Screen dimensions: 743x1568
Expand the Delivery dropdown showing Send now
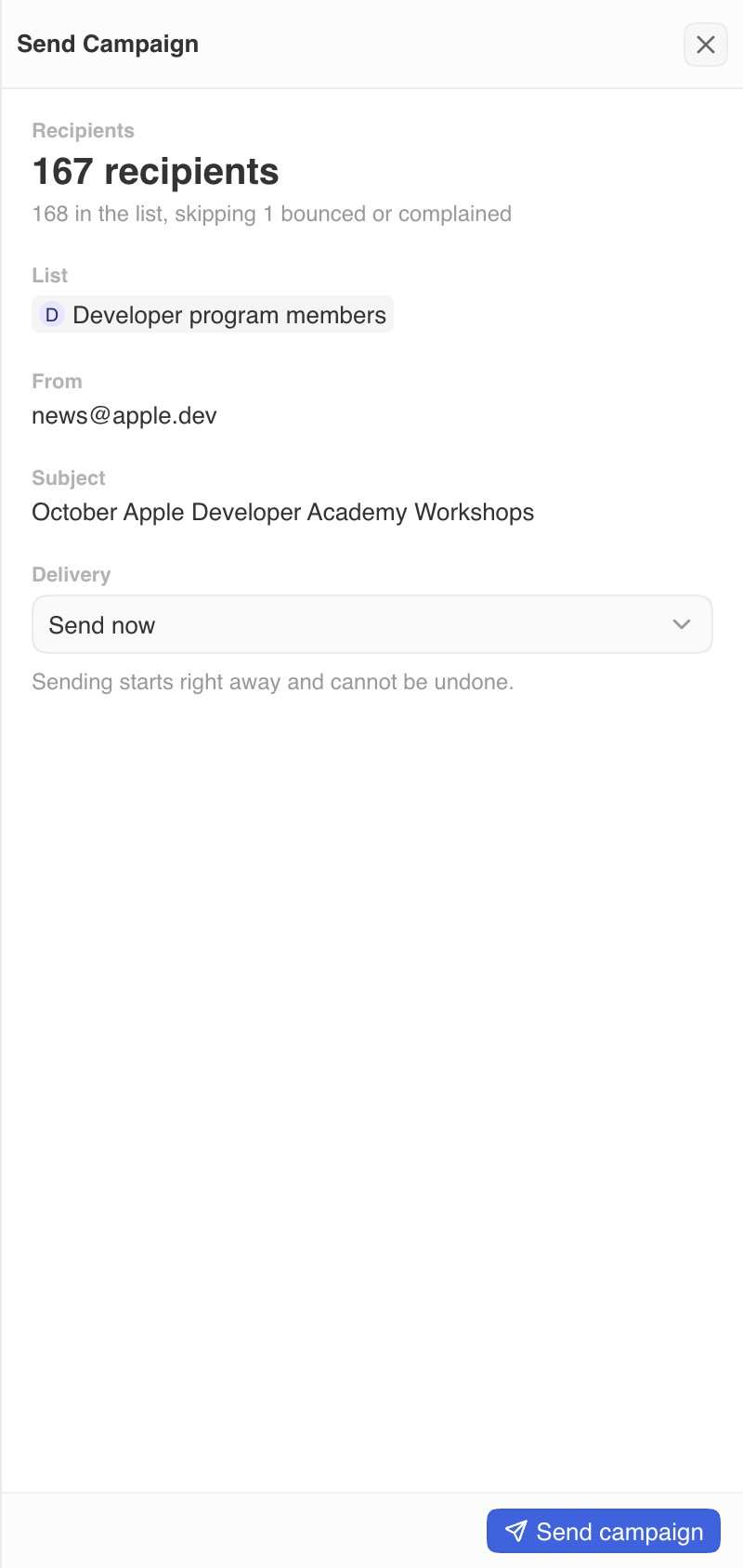pos(372,624)
